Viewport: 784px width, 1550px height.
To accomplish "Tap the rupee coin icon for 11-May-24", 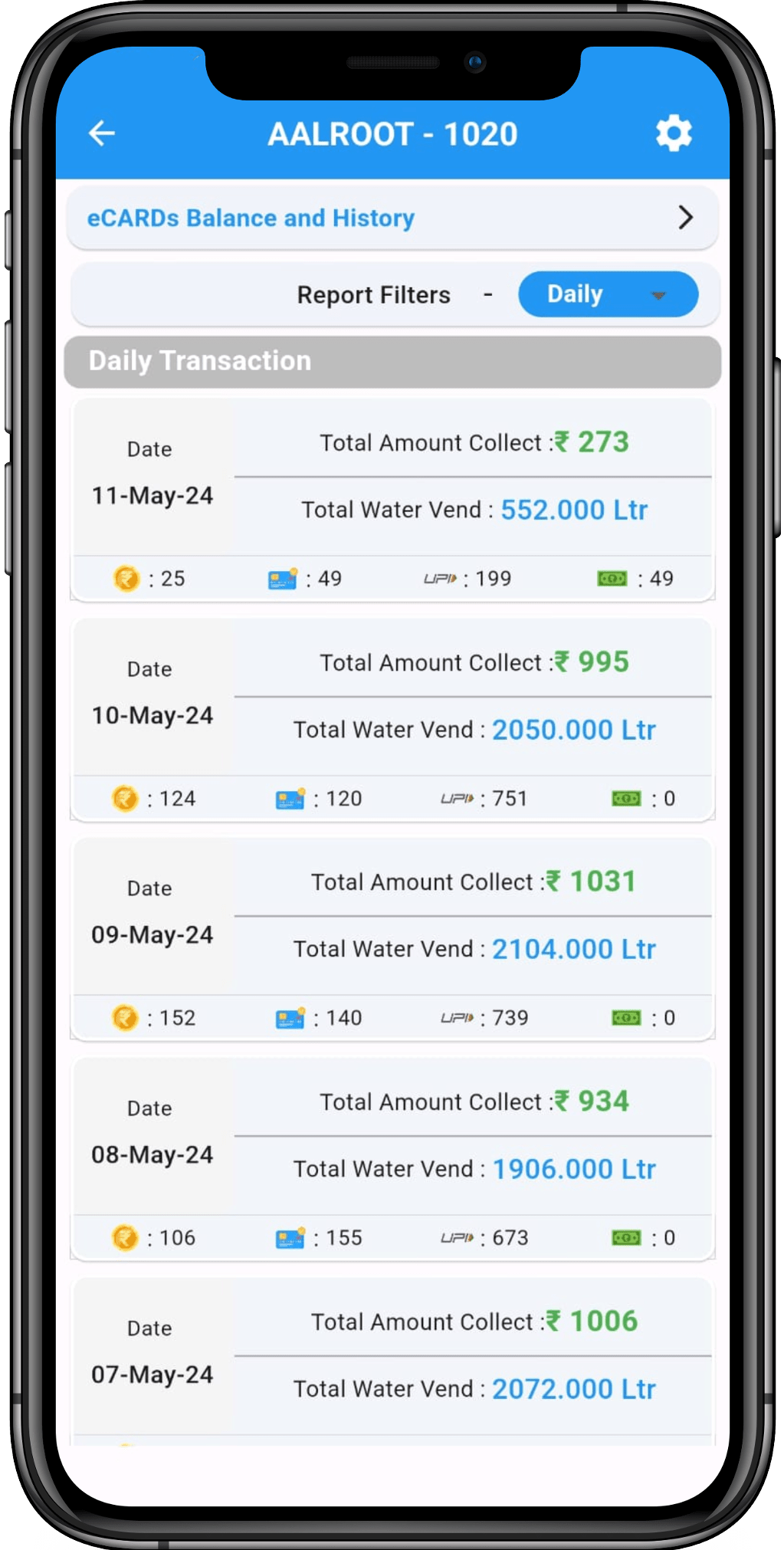I will point(126,579).
